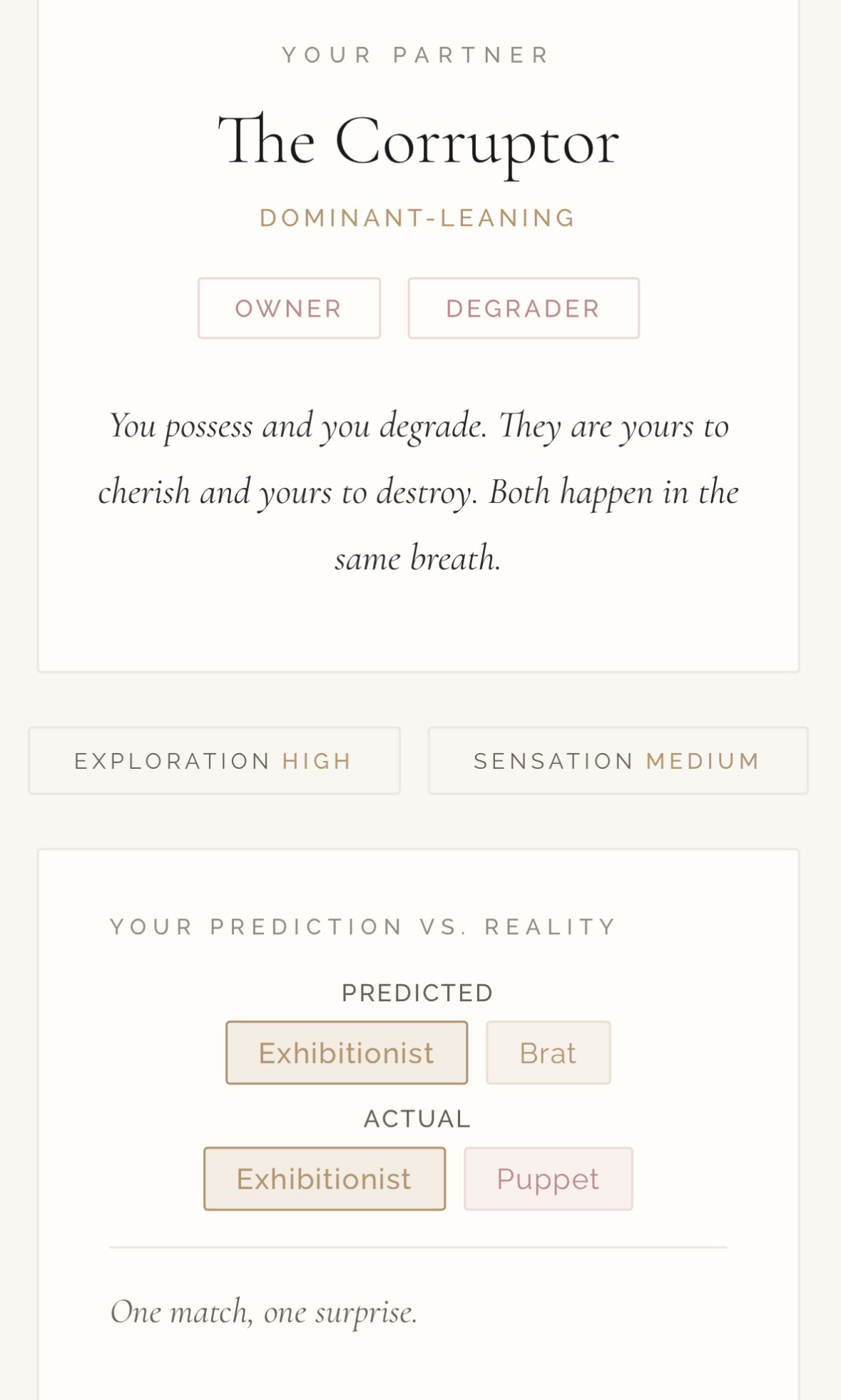The height and width of the screenshot is (1400, 841).
Task: Select the DEGRADER tag chip
Action: point(523,308)
